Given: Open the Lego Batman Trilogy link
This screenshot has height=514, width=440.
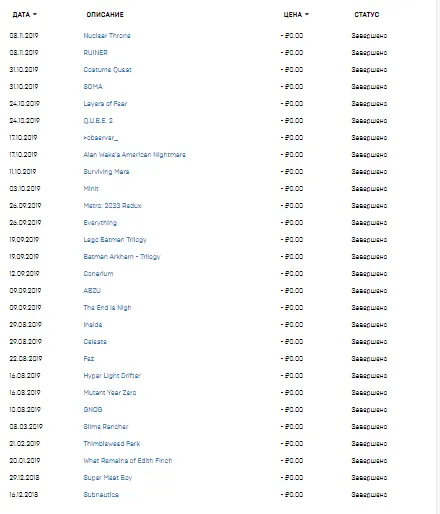Looking at the screenshot, I should click(115, 240).
